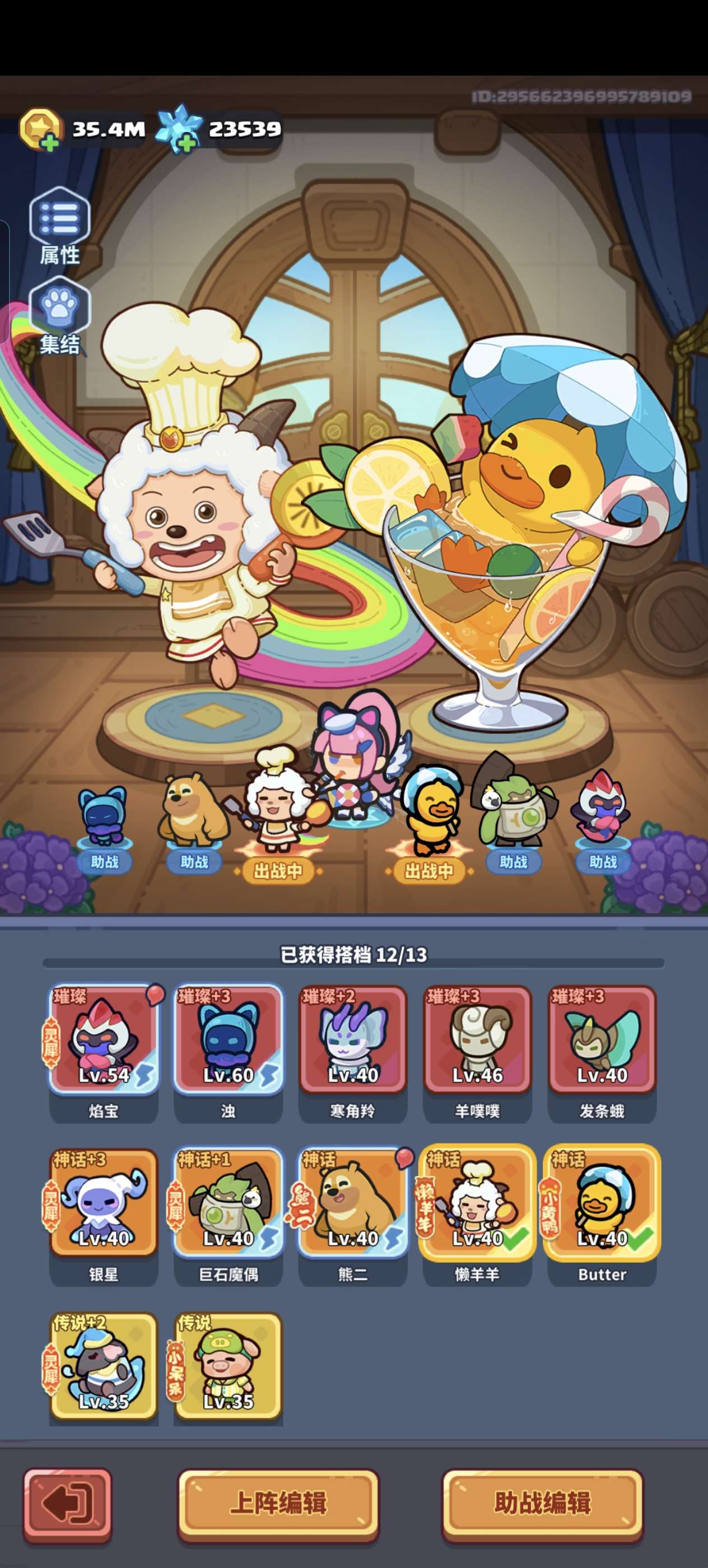
Task: Select the 懒羊羊 partner card
Action: [x=477, y=1202]
